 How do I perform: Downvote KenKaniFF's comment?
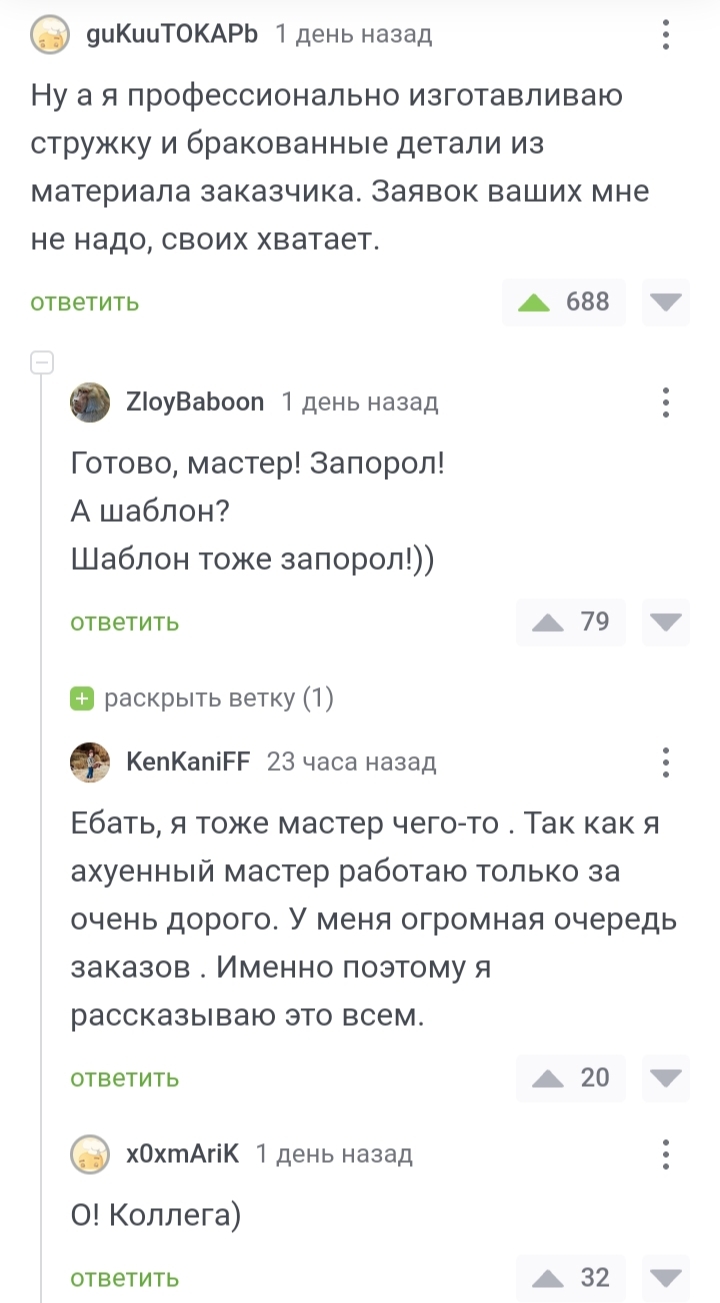[x=665, y=1078]
